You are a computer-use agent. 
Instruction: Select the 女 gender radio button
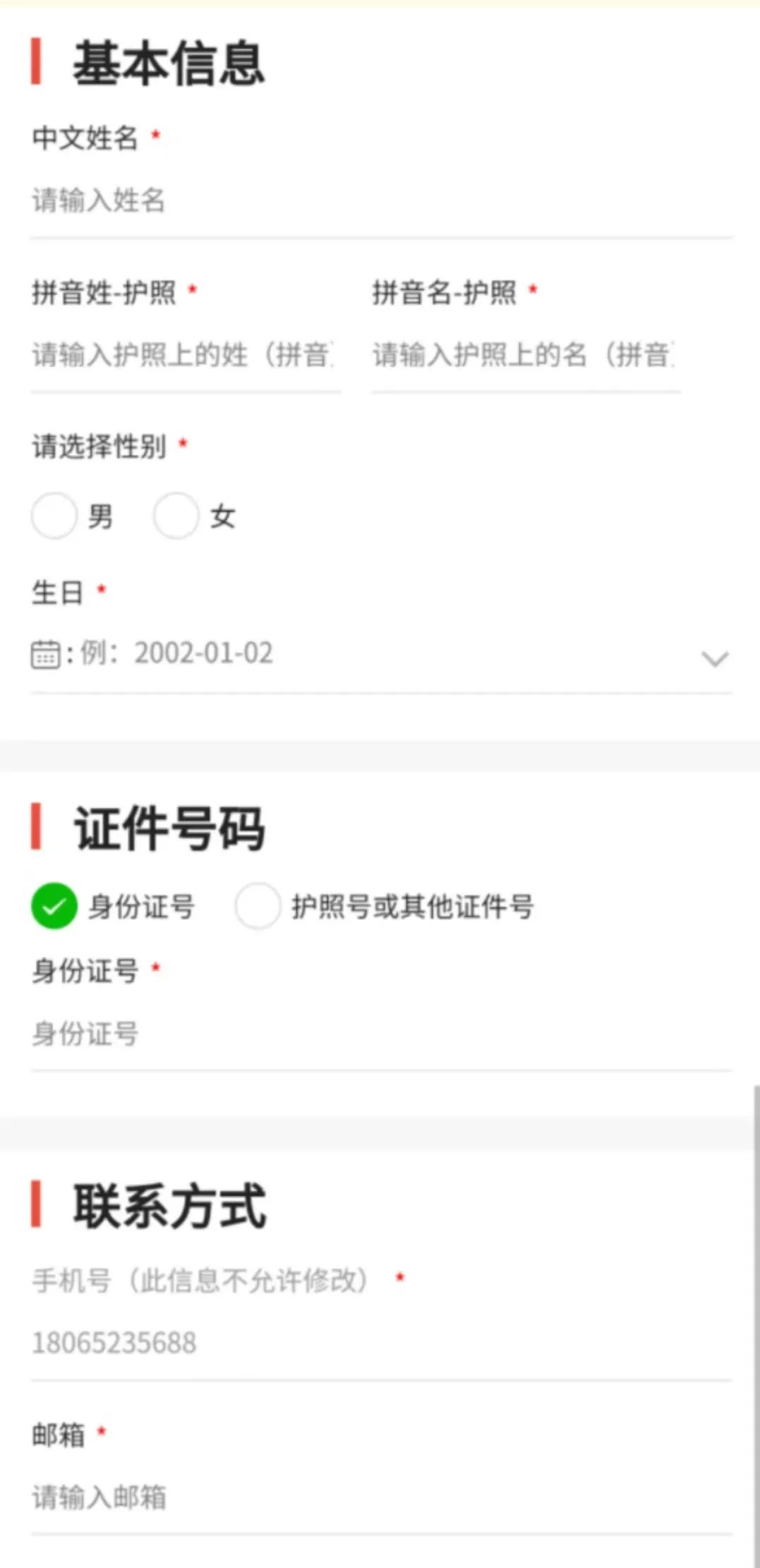click(177, 515)
